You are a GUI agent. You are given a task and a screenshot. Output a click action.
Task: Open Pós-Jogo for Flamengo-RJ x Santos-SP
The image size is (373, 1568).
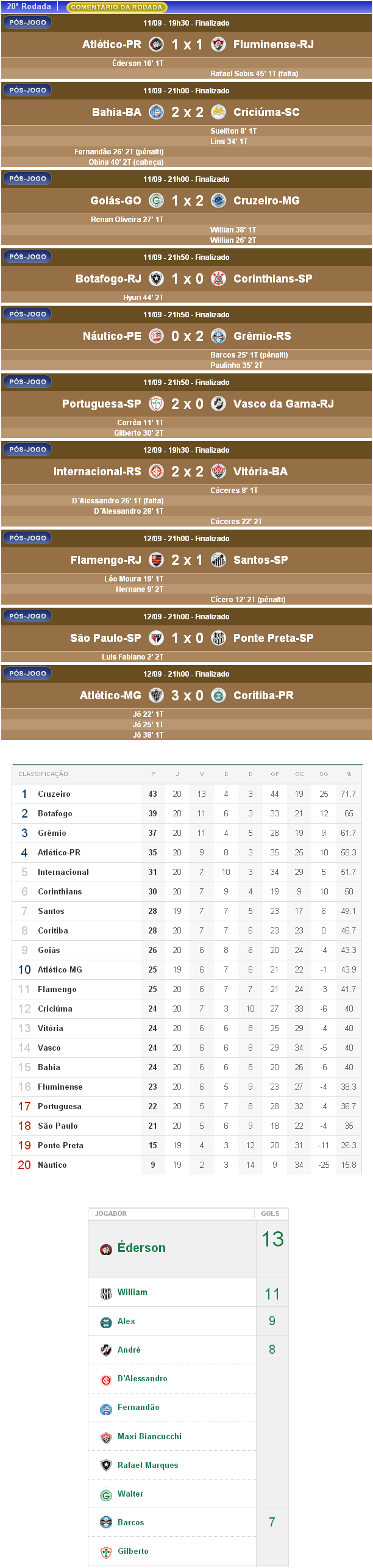pos(27,538)
